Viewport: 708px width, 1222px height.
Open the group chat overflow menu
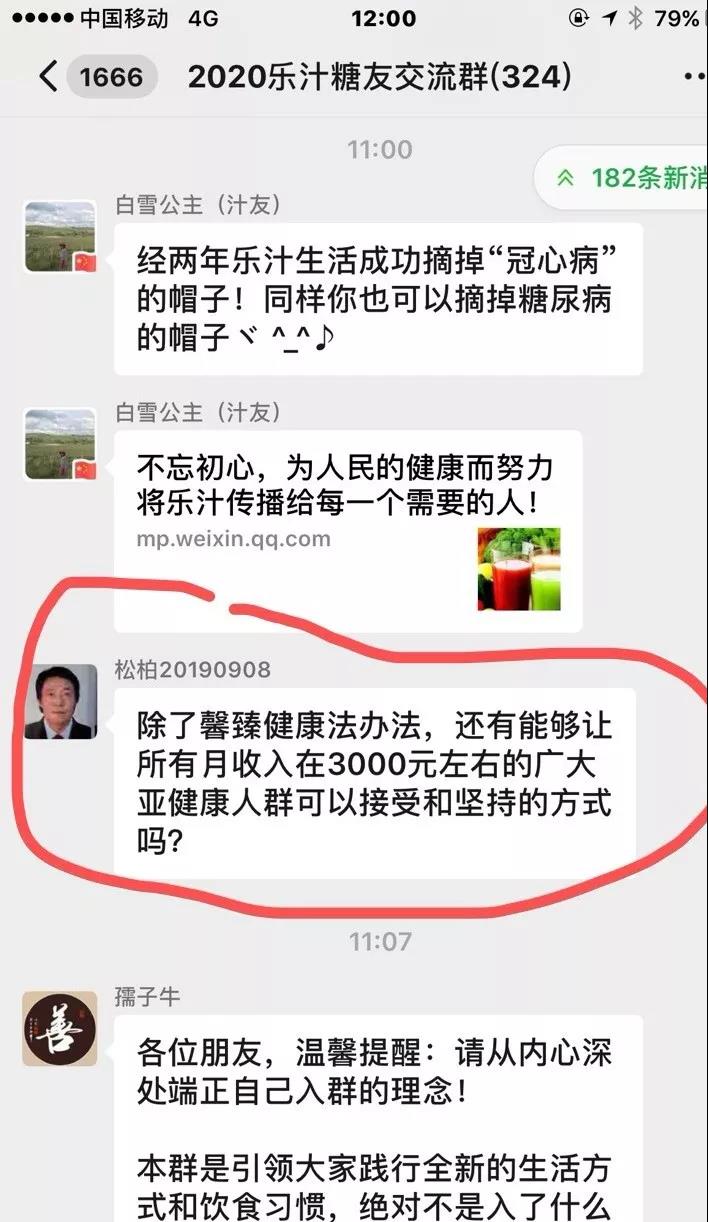(693, 77)
